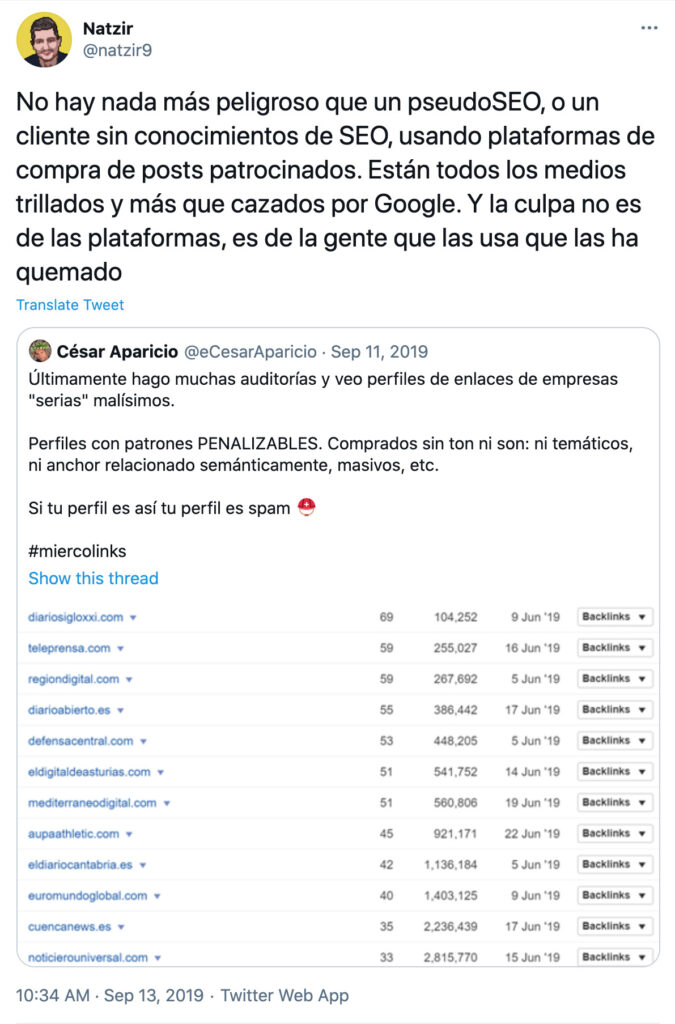This screenshot has width=675, height=1024.
Task: Tap the 10:34 AM · Sep 13, 2019 timestamp
Action: [x=110, y=996]
